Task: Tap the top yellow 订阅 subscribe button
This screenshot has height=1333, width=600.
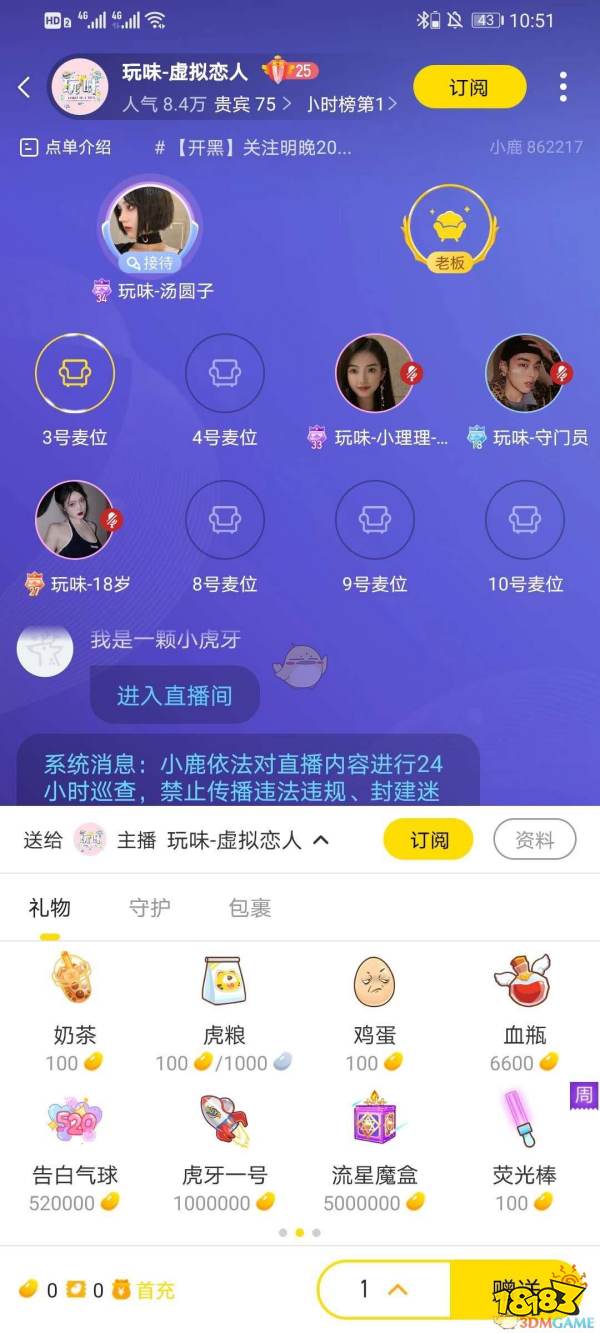Action: [469, 87]
